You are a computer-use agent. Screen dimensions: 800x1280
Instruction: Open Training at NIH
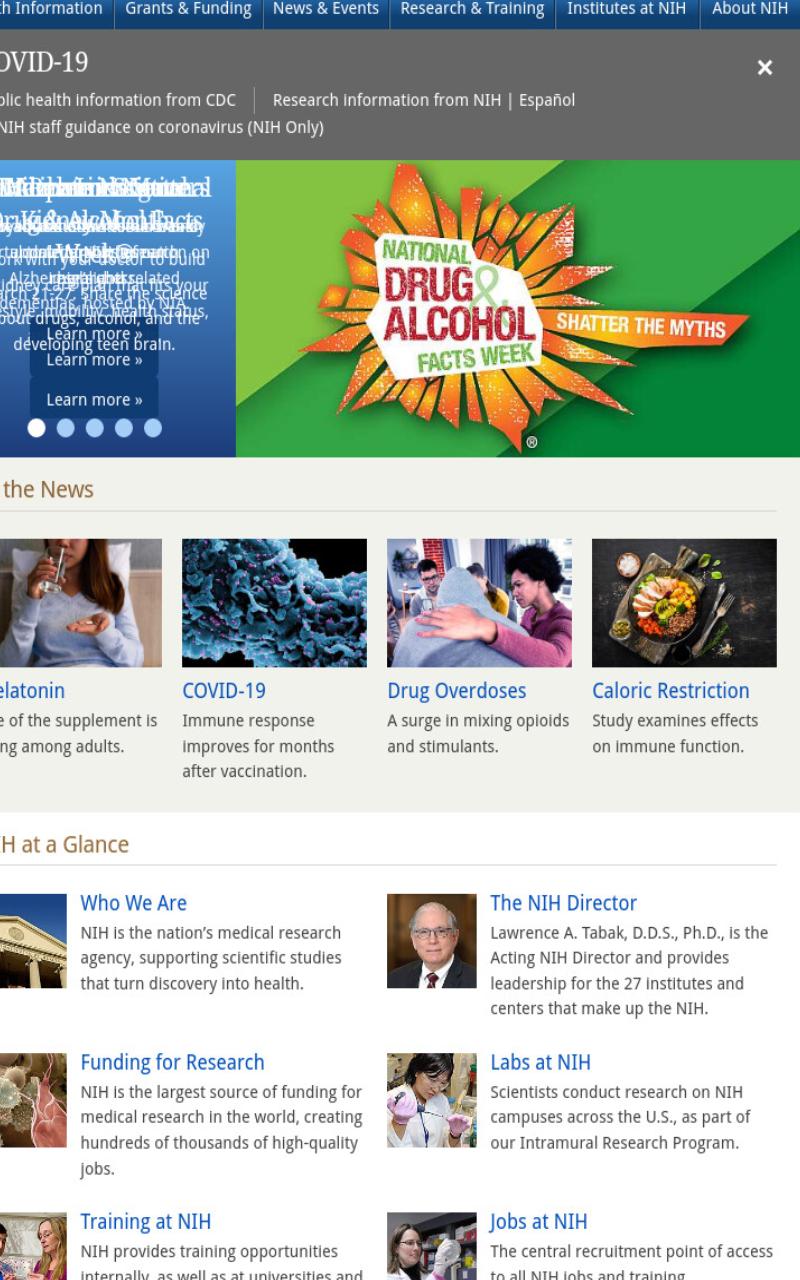click(x=146, y=1221)
